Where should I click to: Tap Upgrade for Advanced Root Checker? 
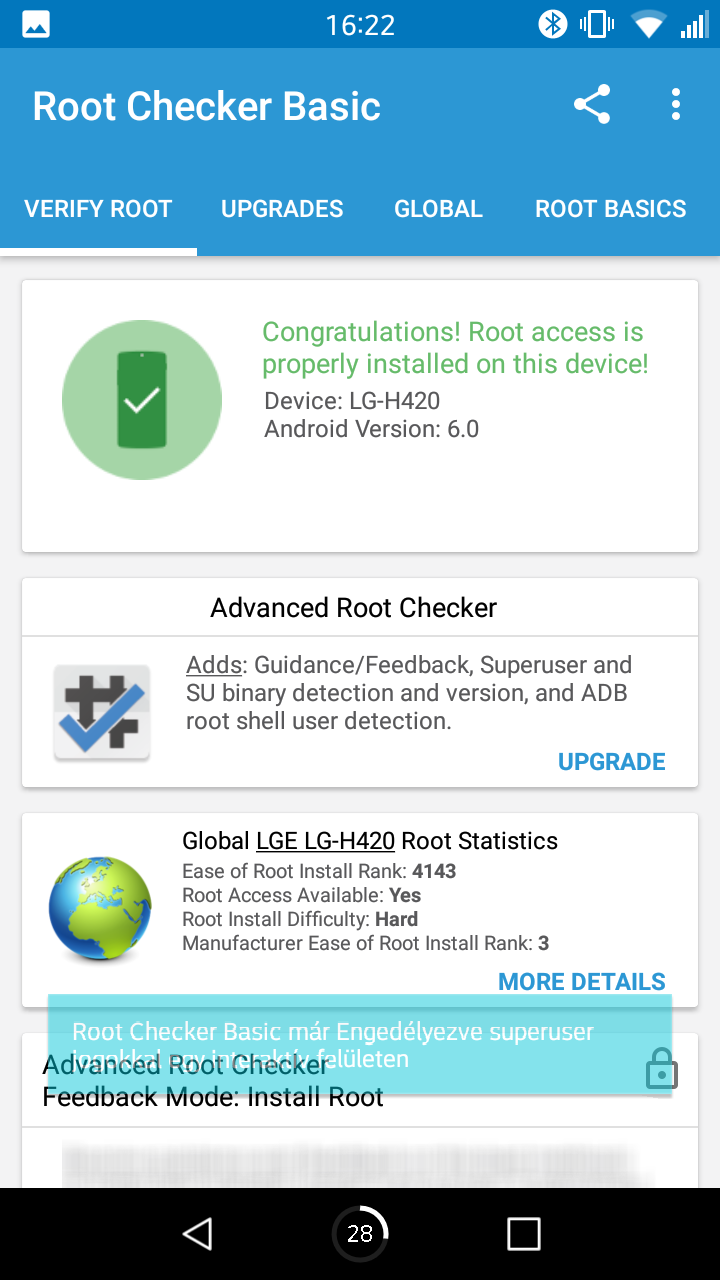(611, 762)
